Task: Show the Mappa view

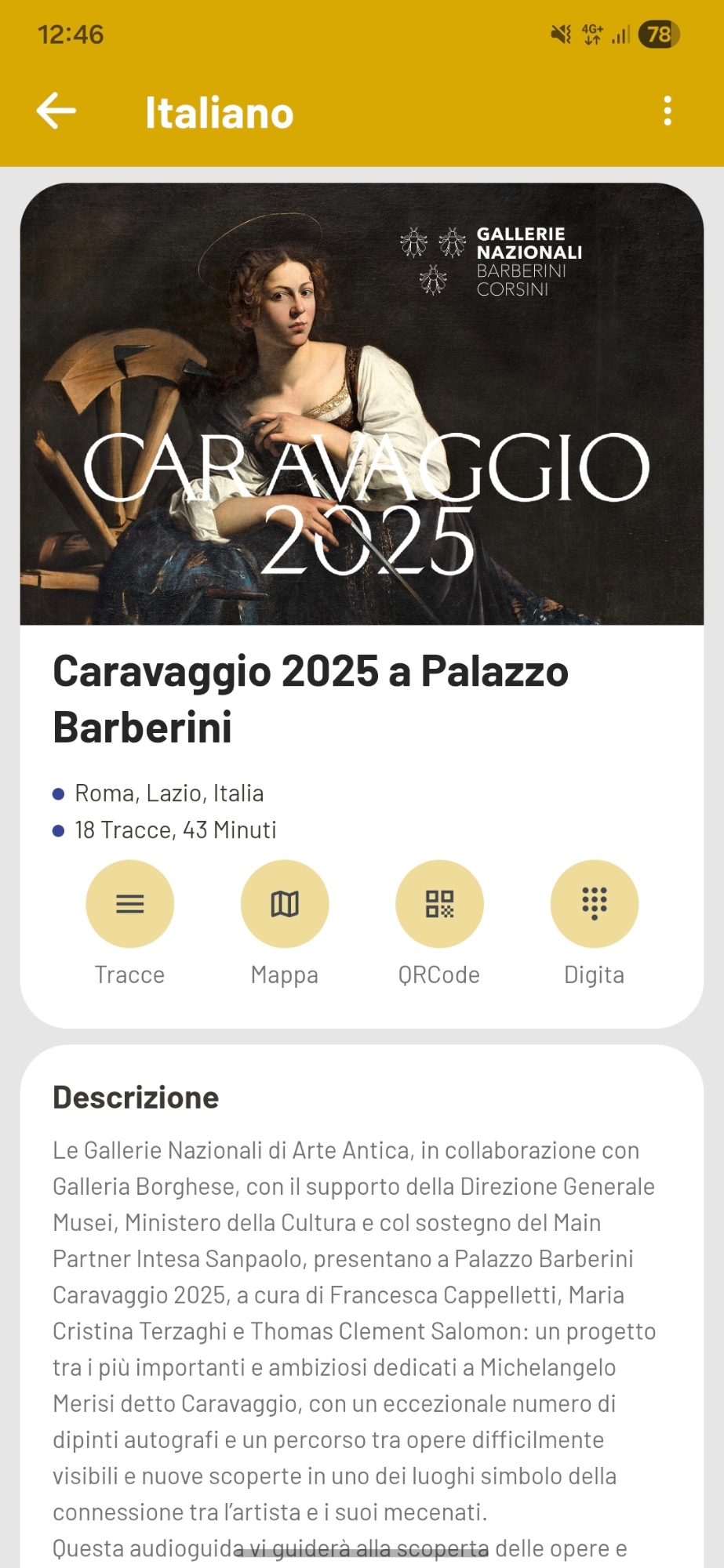Action: click(285, 904)
